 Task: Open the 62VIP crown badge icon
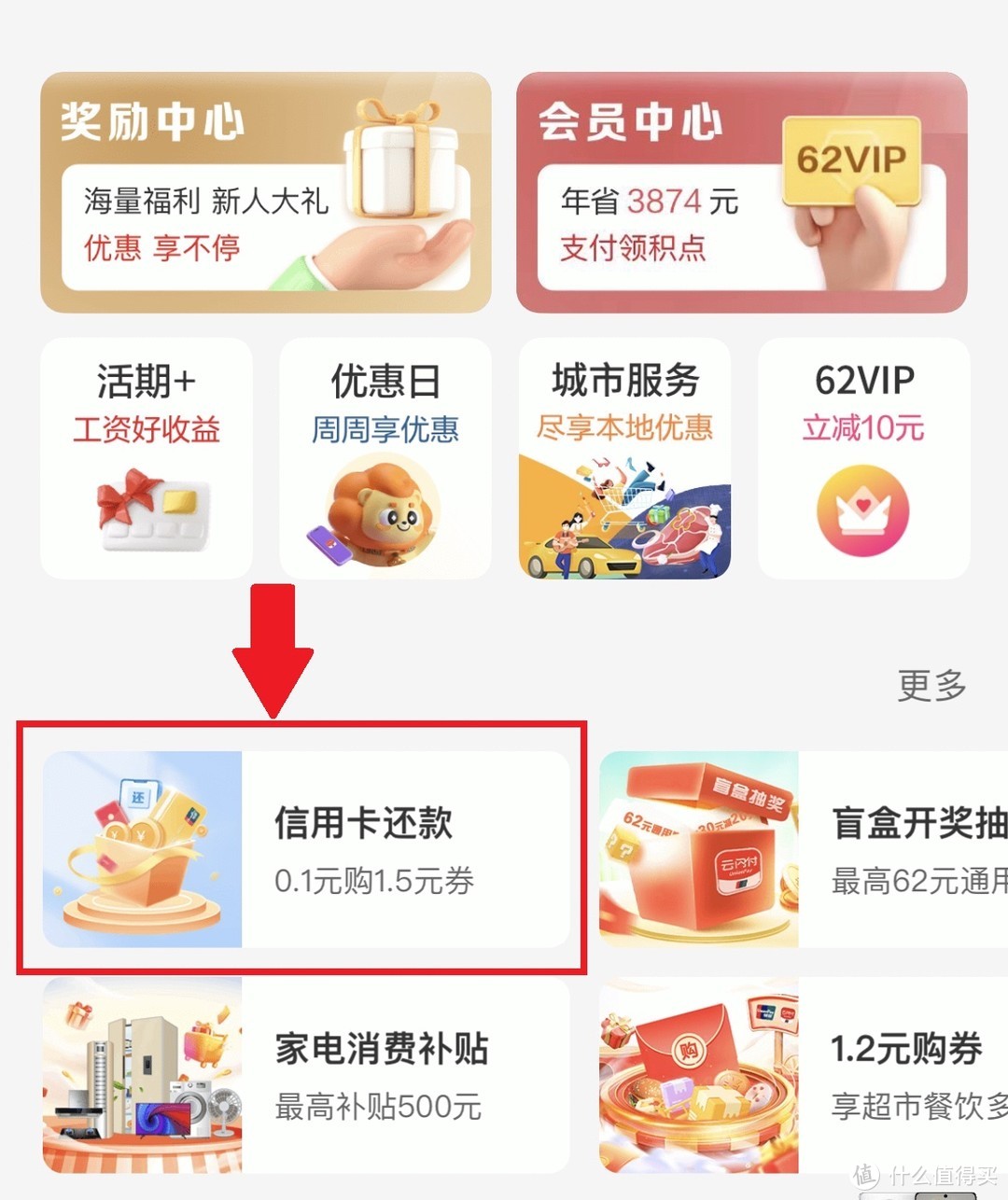pyautogui.click(x=861, y=509)
